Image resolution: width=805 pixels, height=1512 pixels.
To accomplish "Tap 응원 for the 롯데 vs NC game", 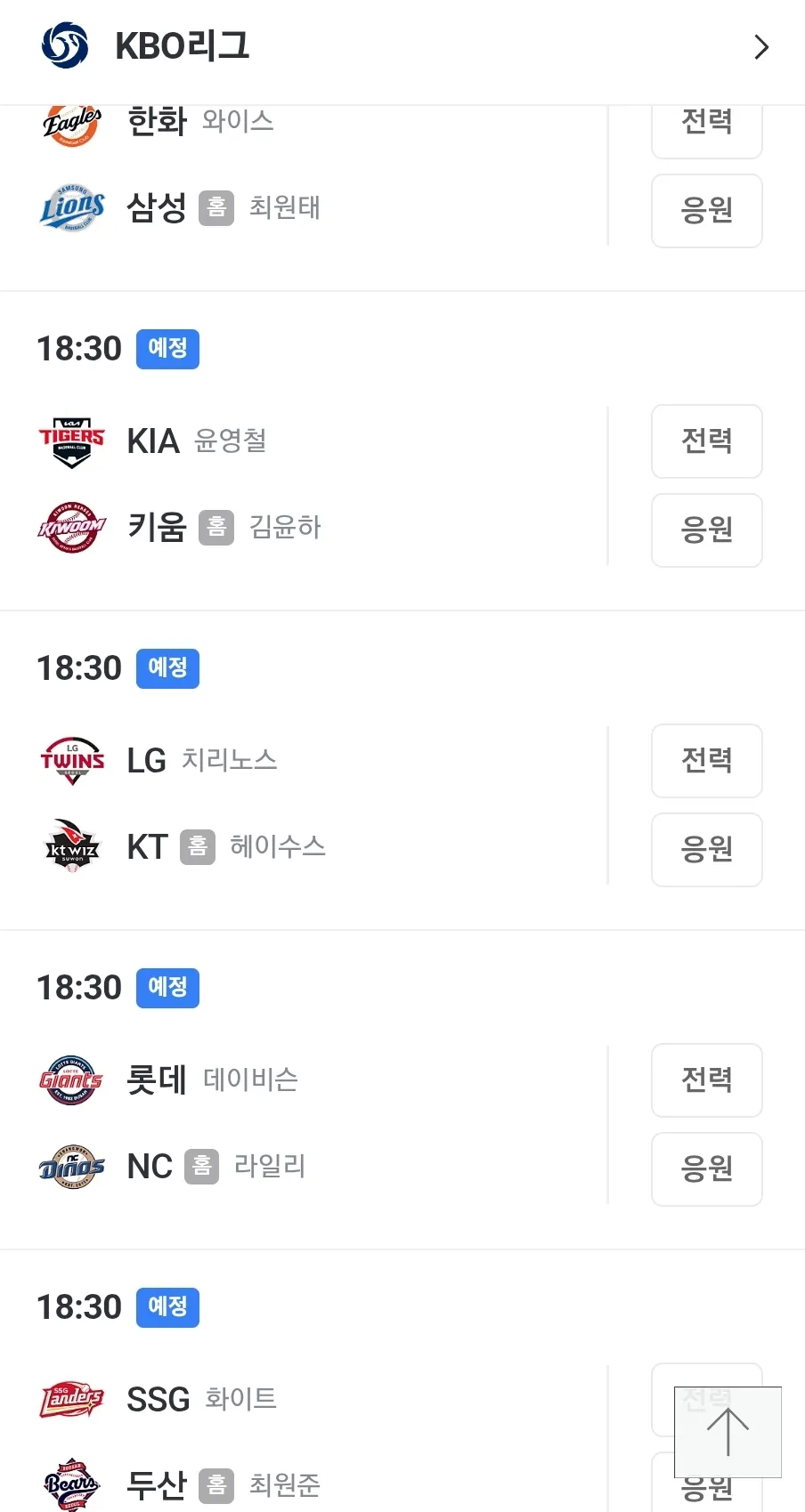I will pos(707,1169).
